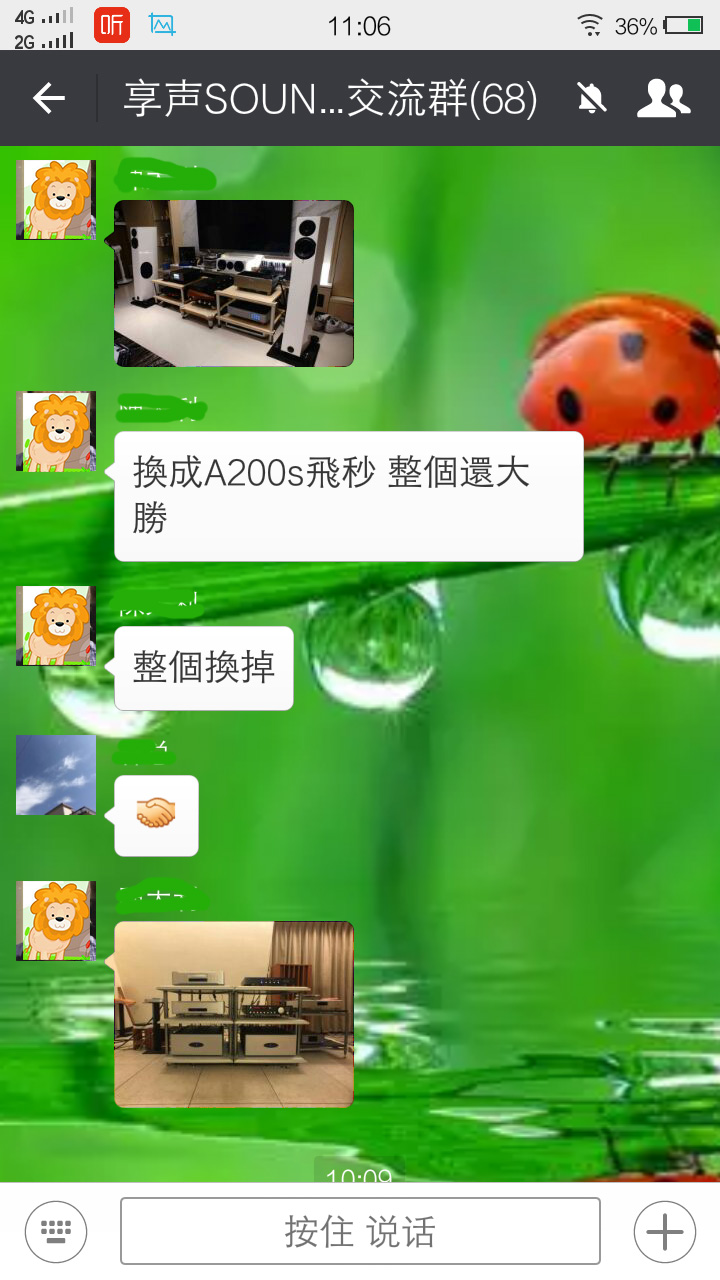Open group members info icon
This screenshot has width=720, height=1280.
(664, 98)
